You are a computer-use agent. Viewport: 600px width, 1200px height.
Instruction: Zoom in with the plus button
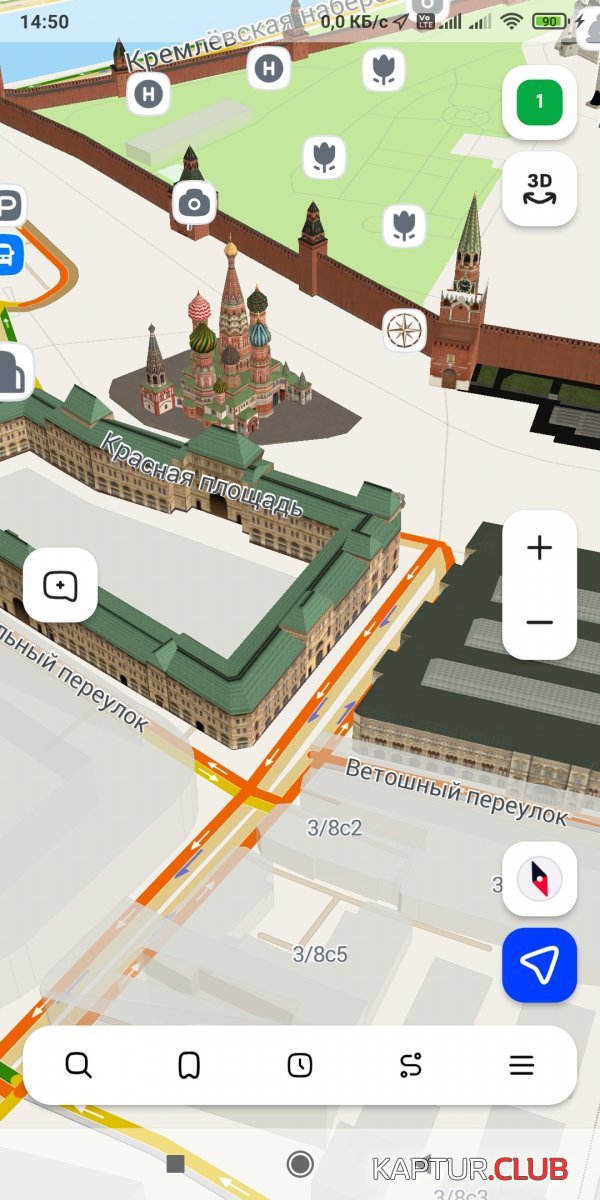pos(540,548)
